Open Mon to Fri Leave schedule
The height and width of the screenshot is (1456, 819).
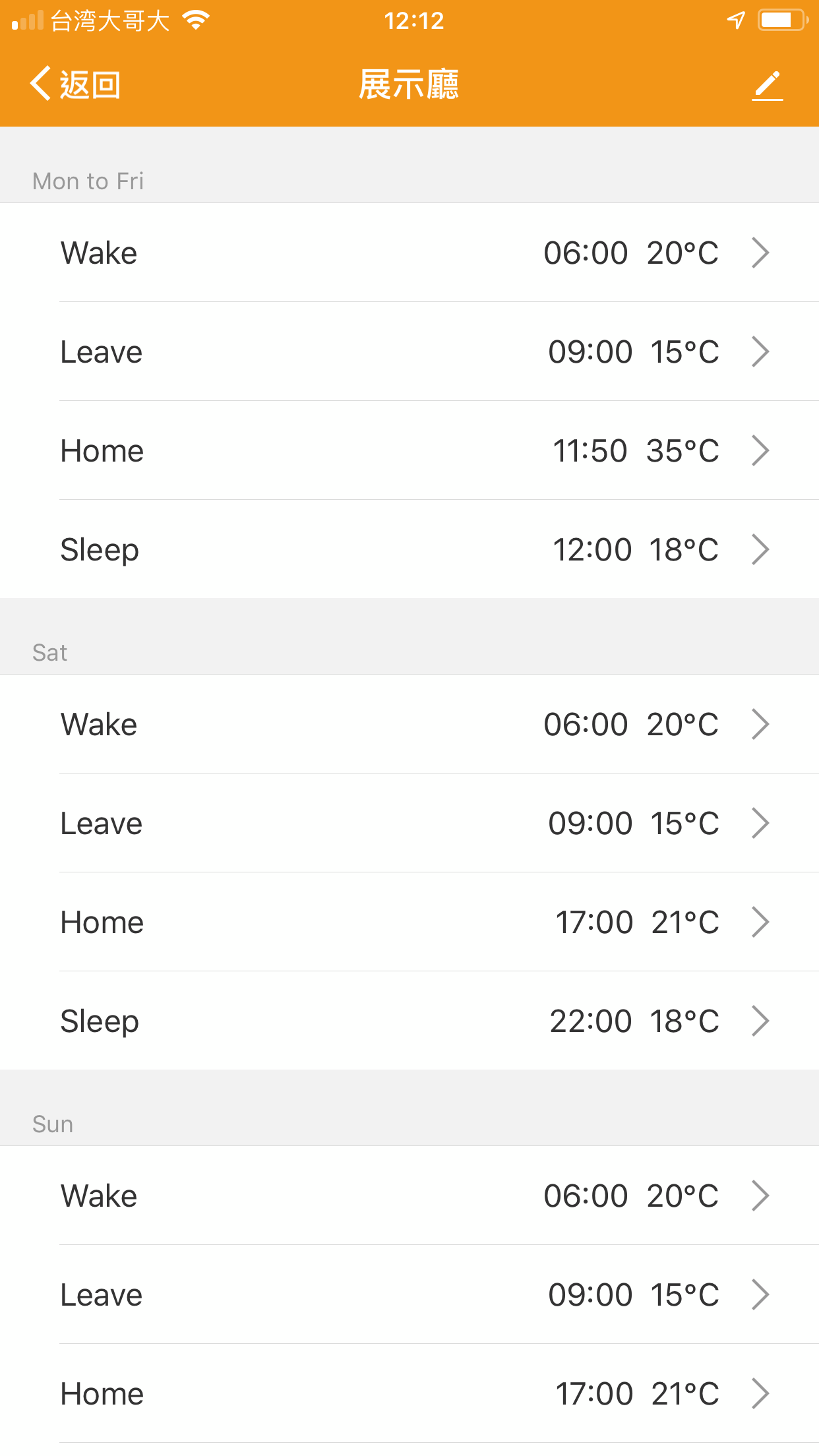(409, 351)
